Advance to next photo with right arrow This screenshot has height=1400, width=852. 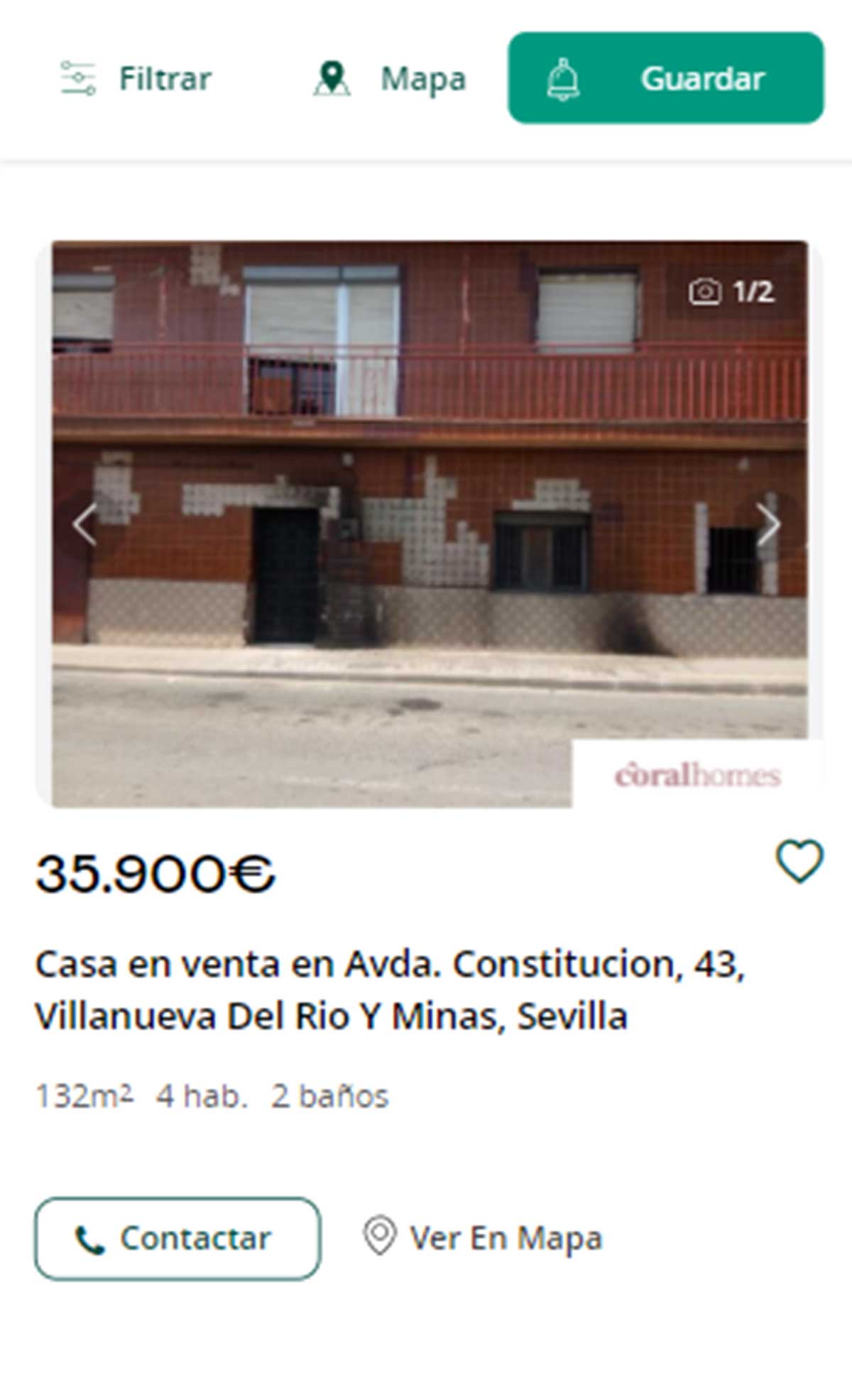[770, 524]
